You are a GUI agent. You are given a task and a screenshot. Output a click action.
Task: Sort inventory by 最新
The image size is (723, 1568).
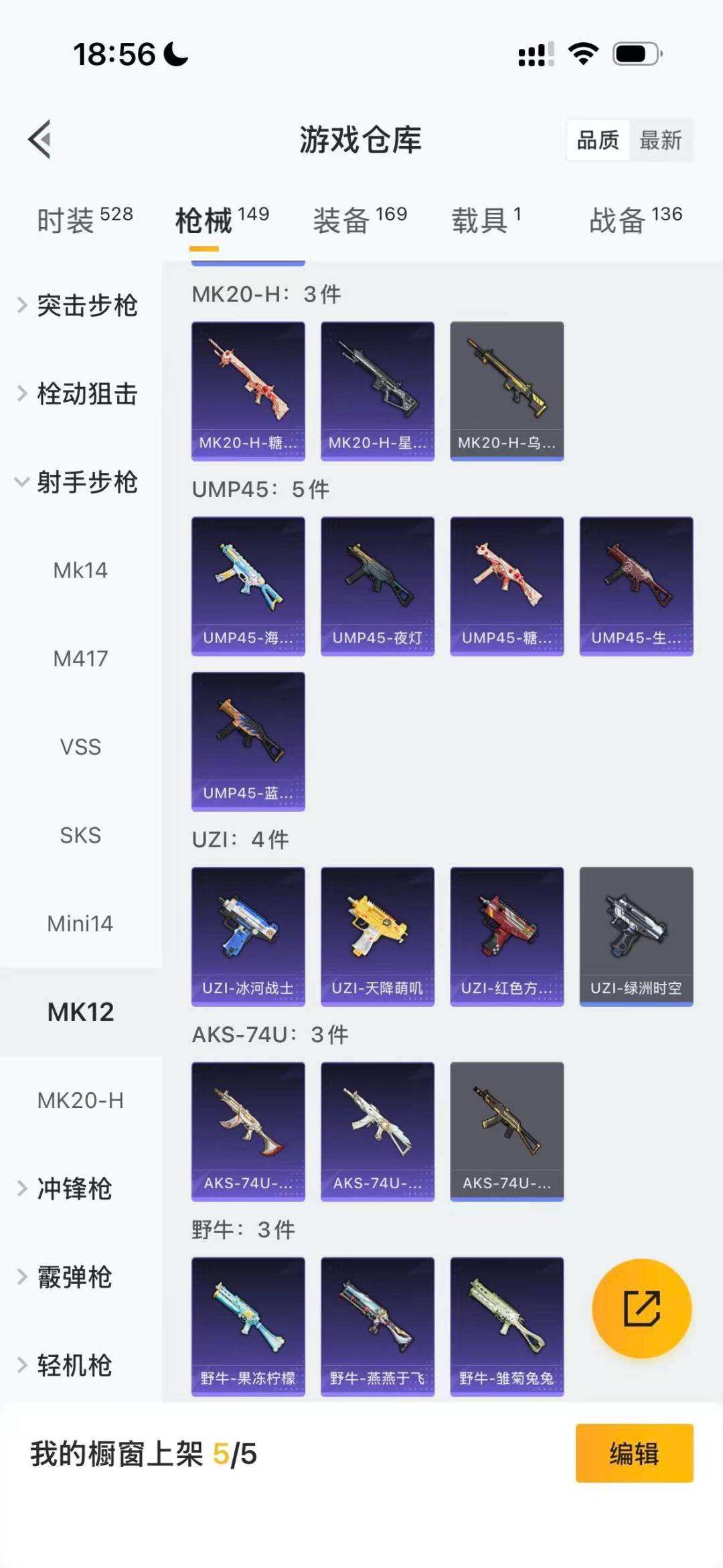(660, 140)
